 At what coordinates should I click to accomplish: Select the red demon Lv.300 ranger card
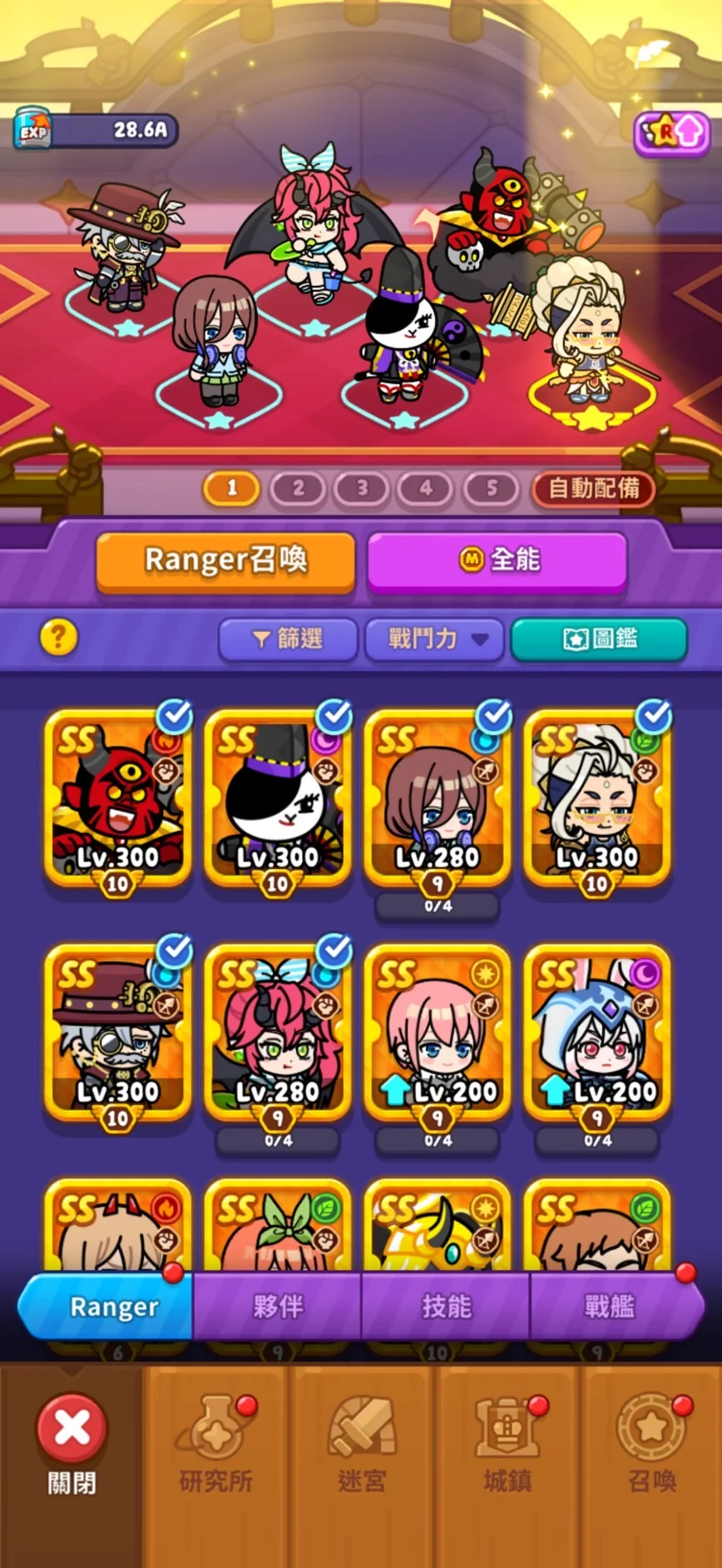118,798
